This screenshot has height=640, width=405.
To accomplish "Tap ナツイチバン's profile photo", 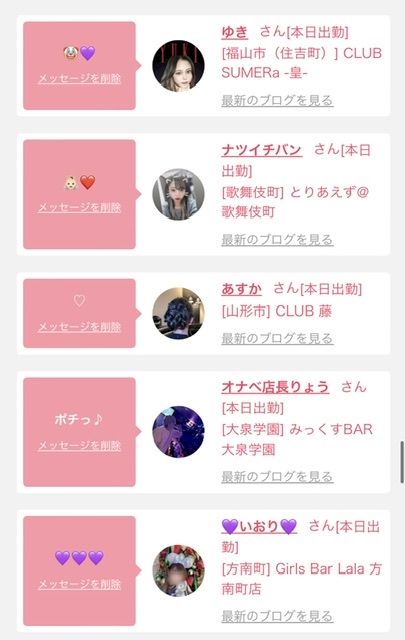I will pyautogui.click(x=178, y=194).
